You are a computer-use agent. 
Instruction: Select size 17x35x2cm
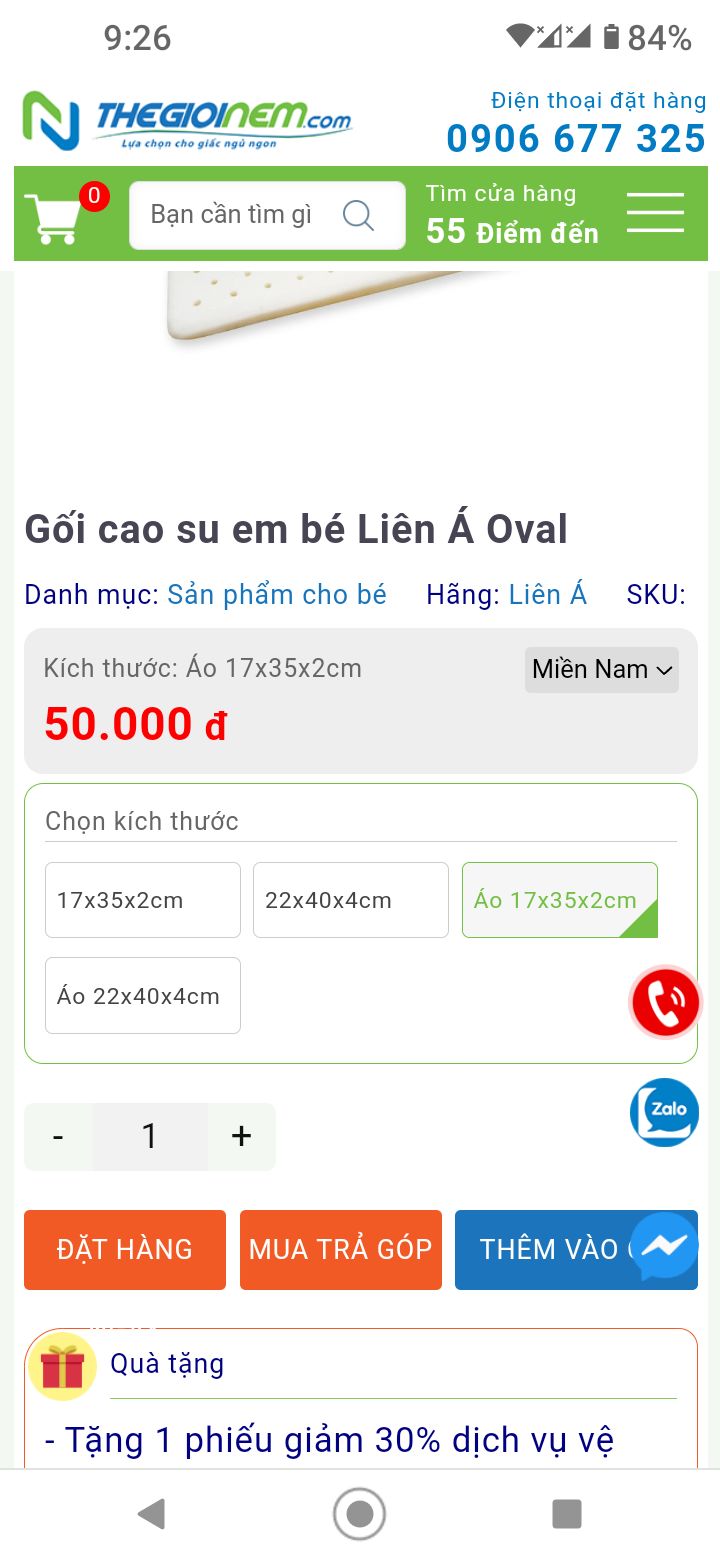(143, 900)
